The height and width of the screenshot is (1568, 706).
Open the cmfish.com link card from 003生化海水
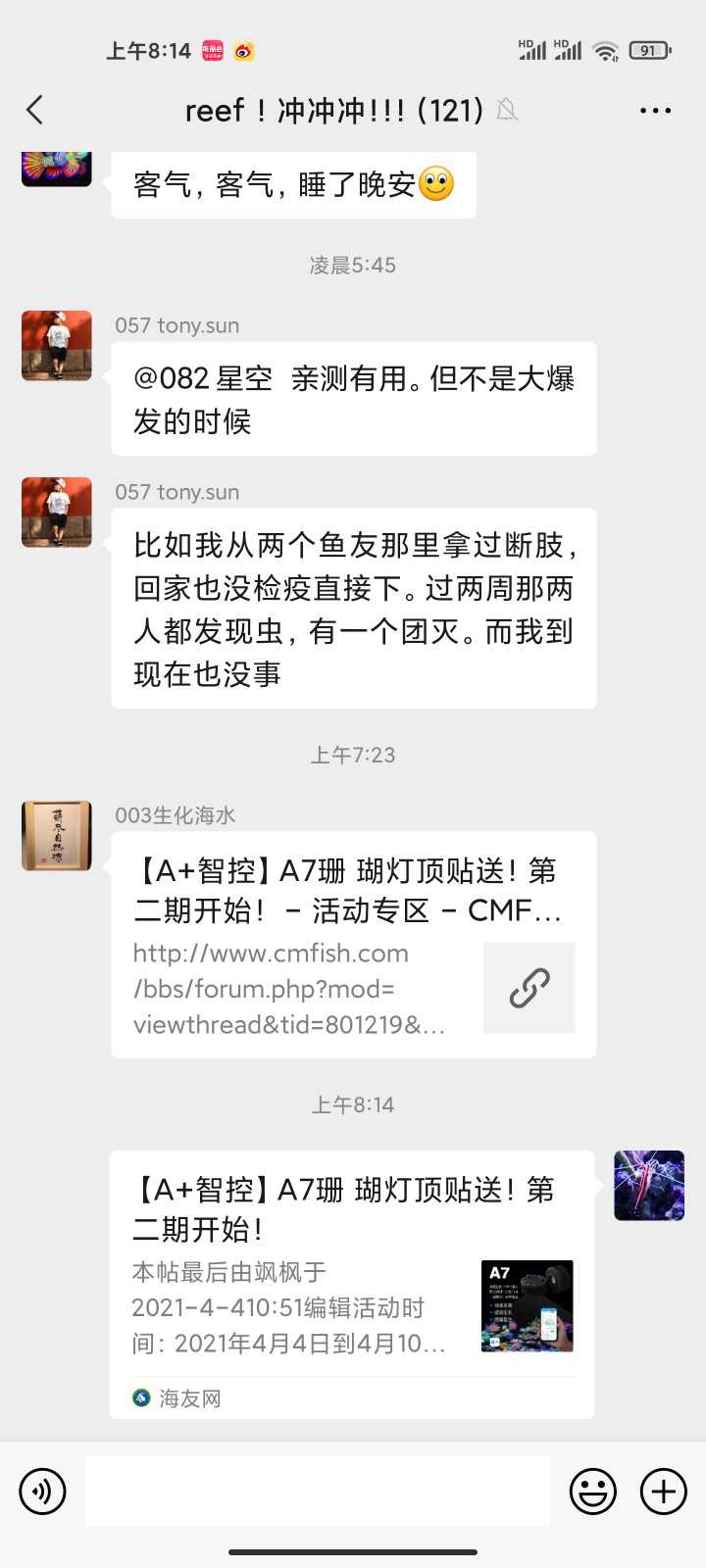click(x=353, y=946)
